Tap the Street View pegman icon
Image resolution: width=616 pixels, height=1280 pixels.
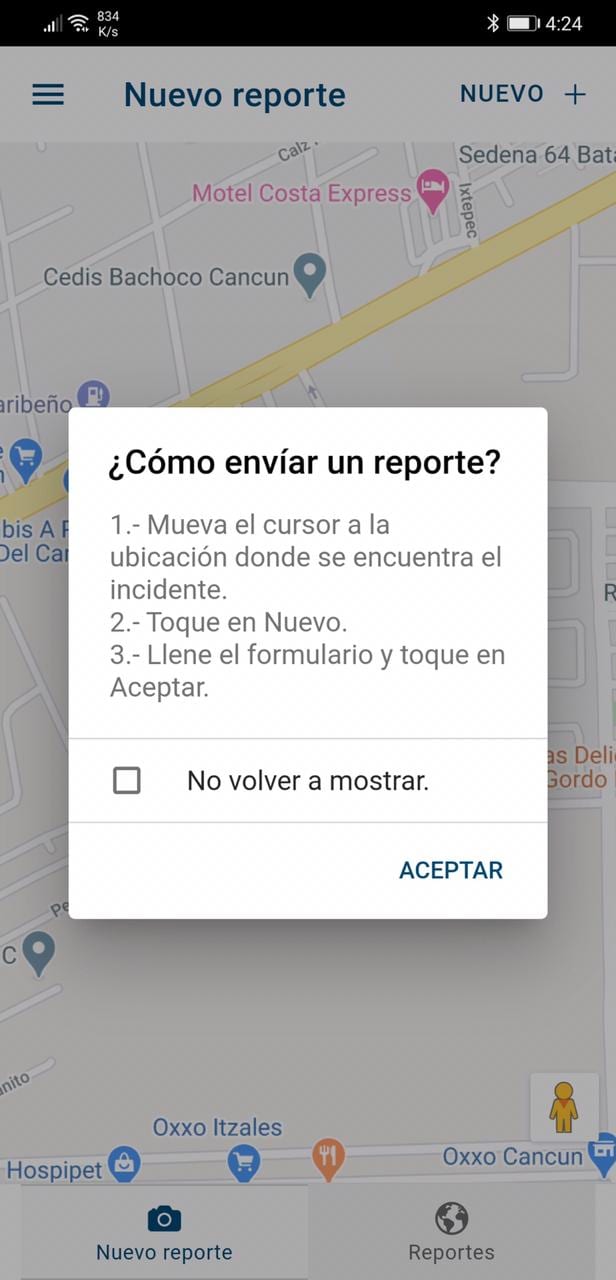tap(564, 1107)
